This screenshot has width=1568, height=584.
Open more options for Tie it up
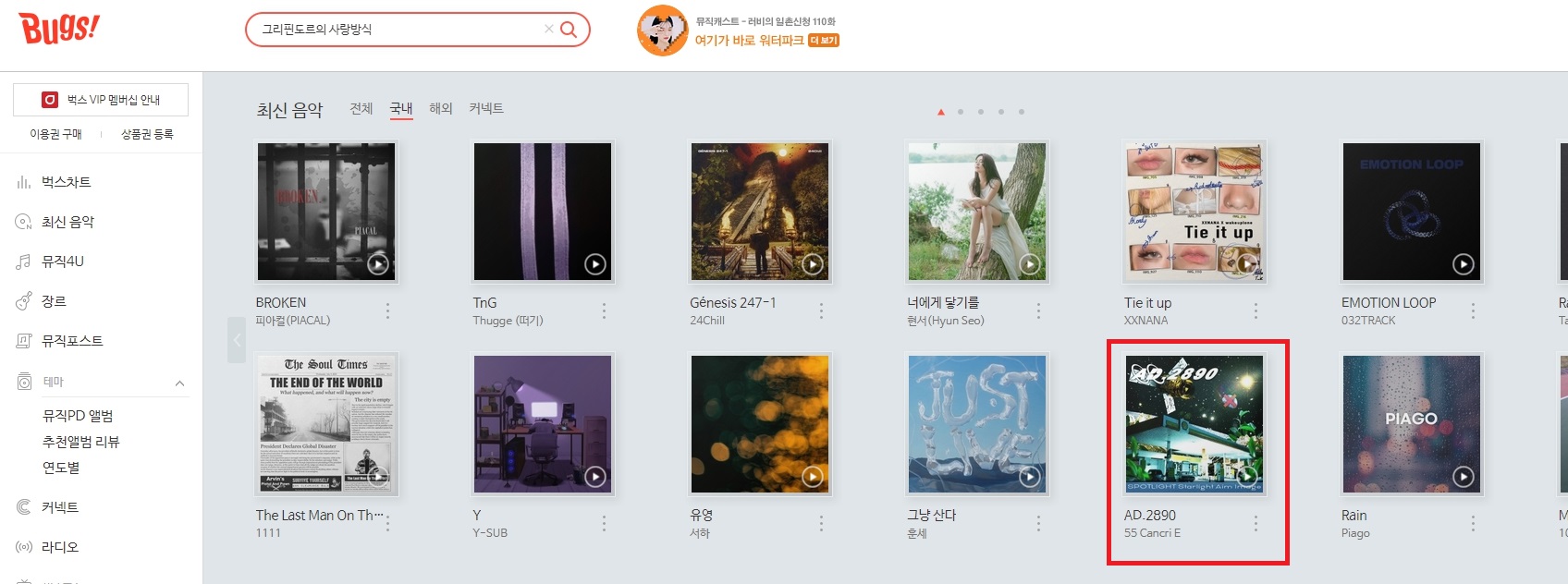point(1256,311)
